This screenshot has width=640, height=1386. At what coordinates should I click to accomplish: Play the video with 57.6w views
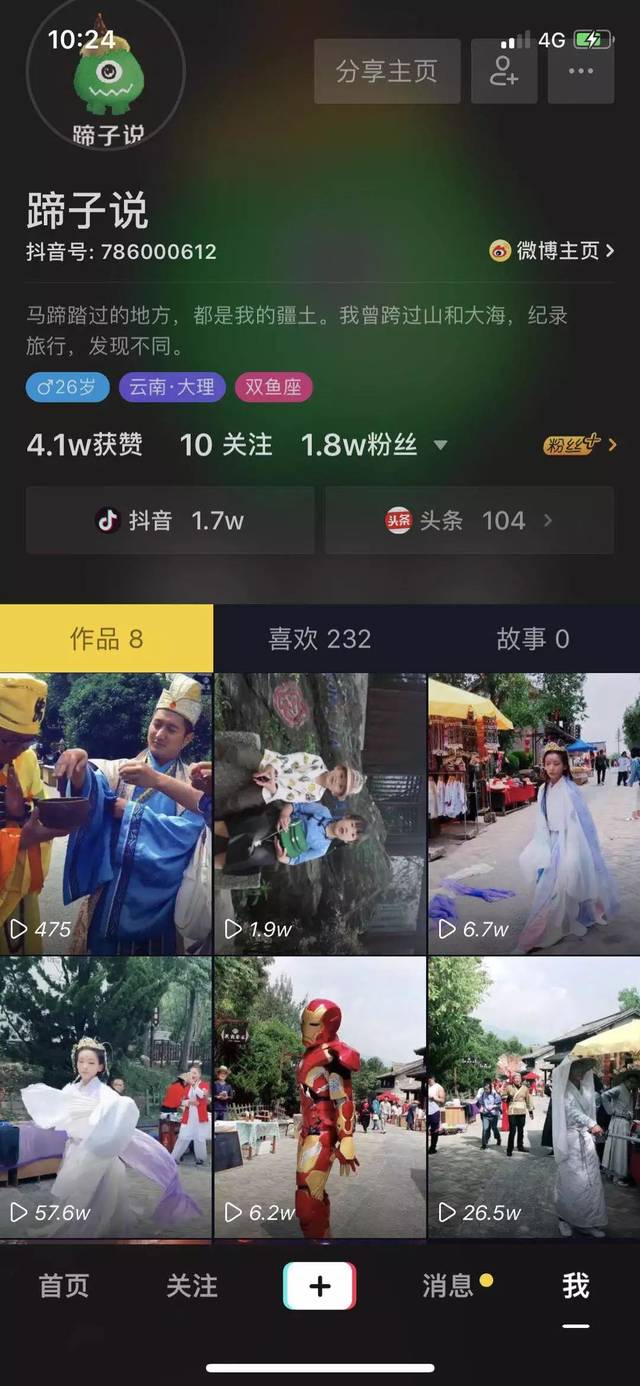(105, 1097)
